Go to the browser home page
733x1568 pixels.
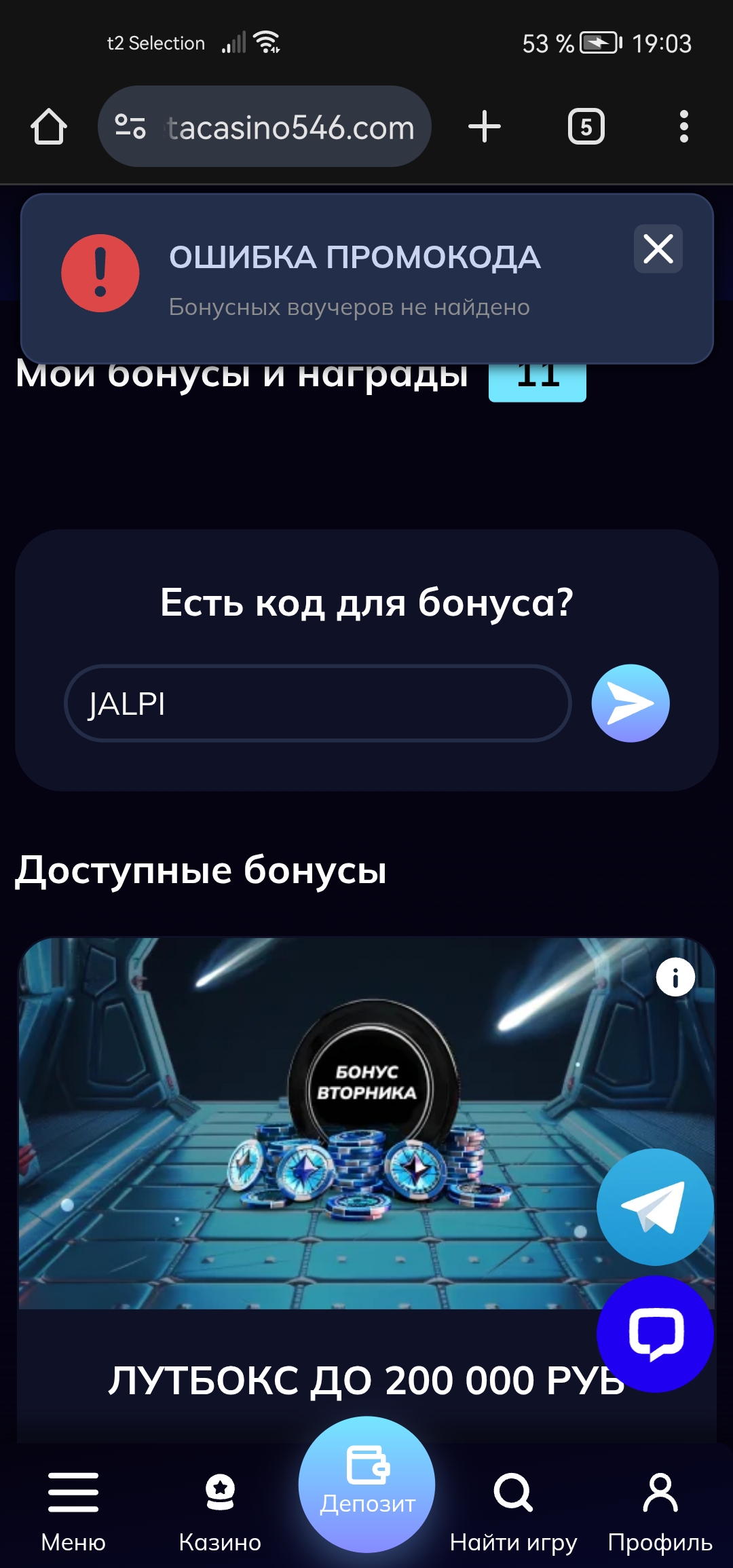pyautogui.click(x=49, y=127)
